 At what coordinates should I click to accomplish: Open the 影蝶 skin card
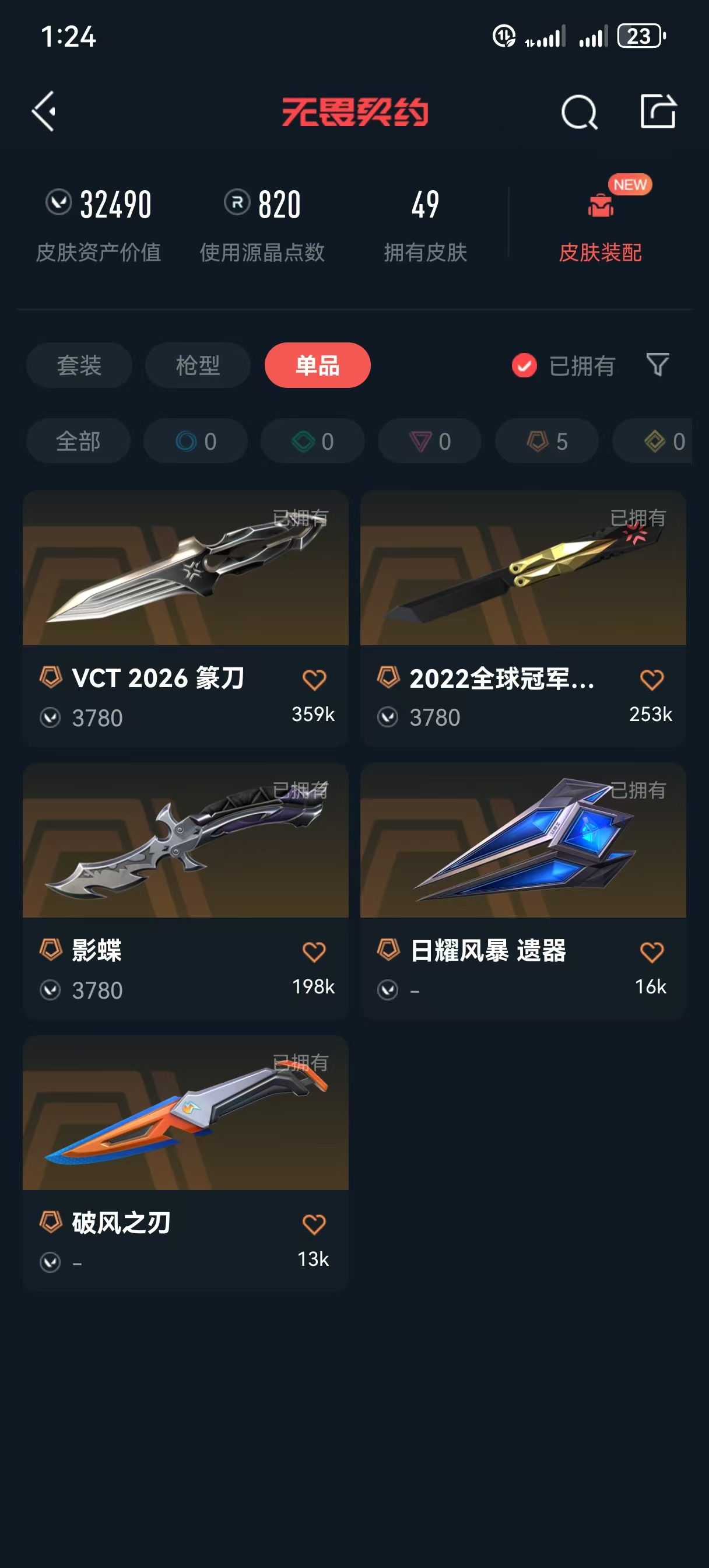pyautogui.click(x=185, y=891)
